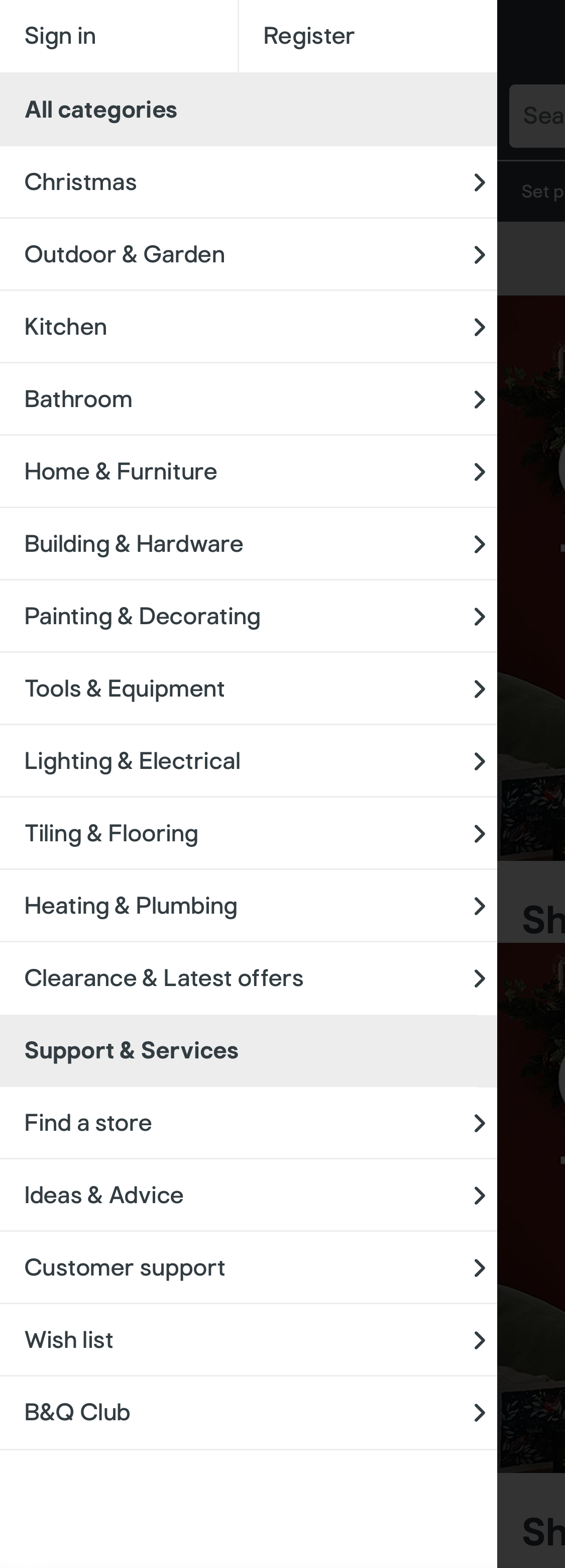Open Customer support
Image resolution: width=565 pixels, height=1568 pixels.
click(250, 1267)
